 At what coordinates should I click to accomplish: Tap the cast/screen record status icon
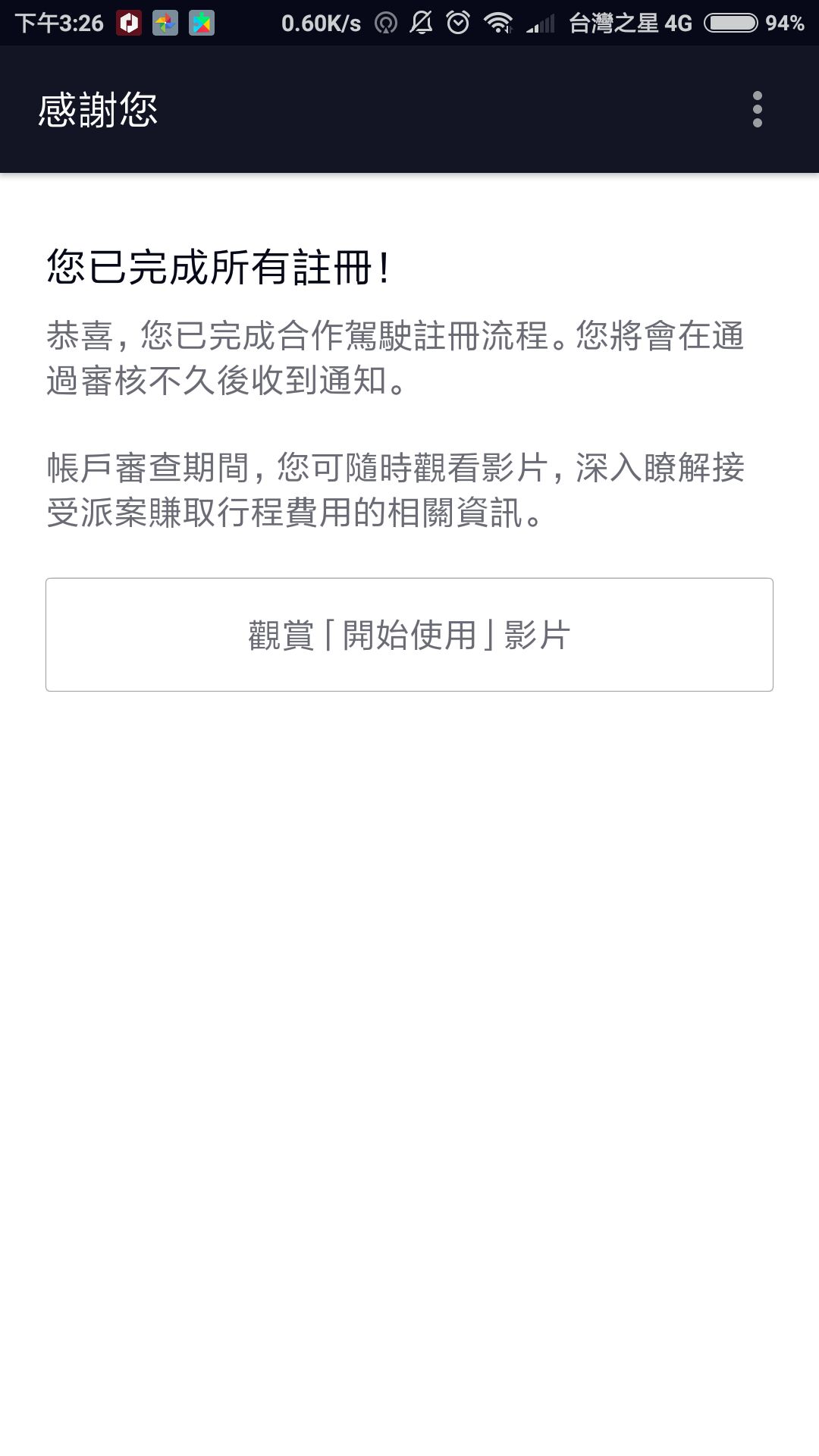[384, 23]
